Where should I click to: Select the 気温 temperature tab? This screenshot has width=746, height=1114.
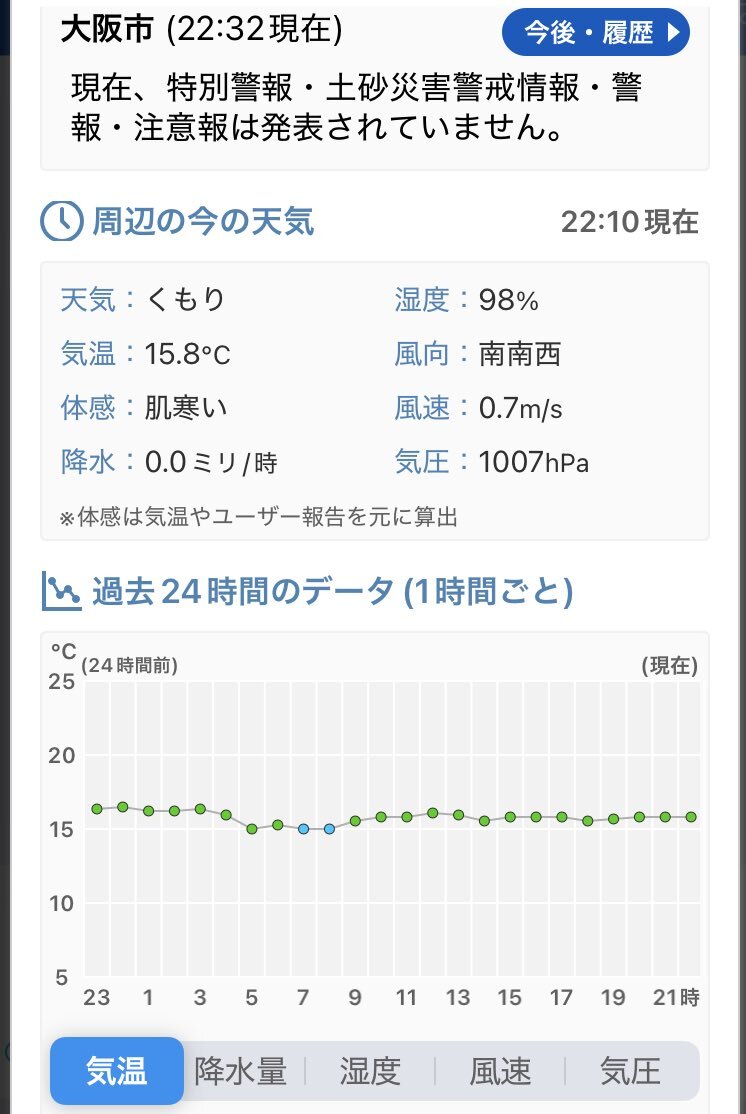117,1071
